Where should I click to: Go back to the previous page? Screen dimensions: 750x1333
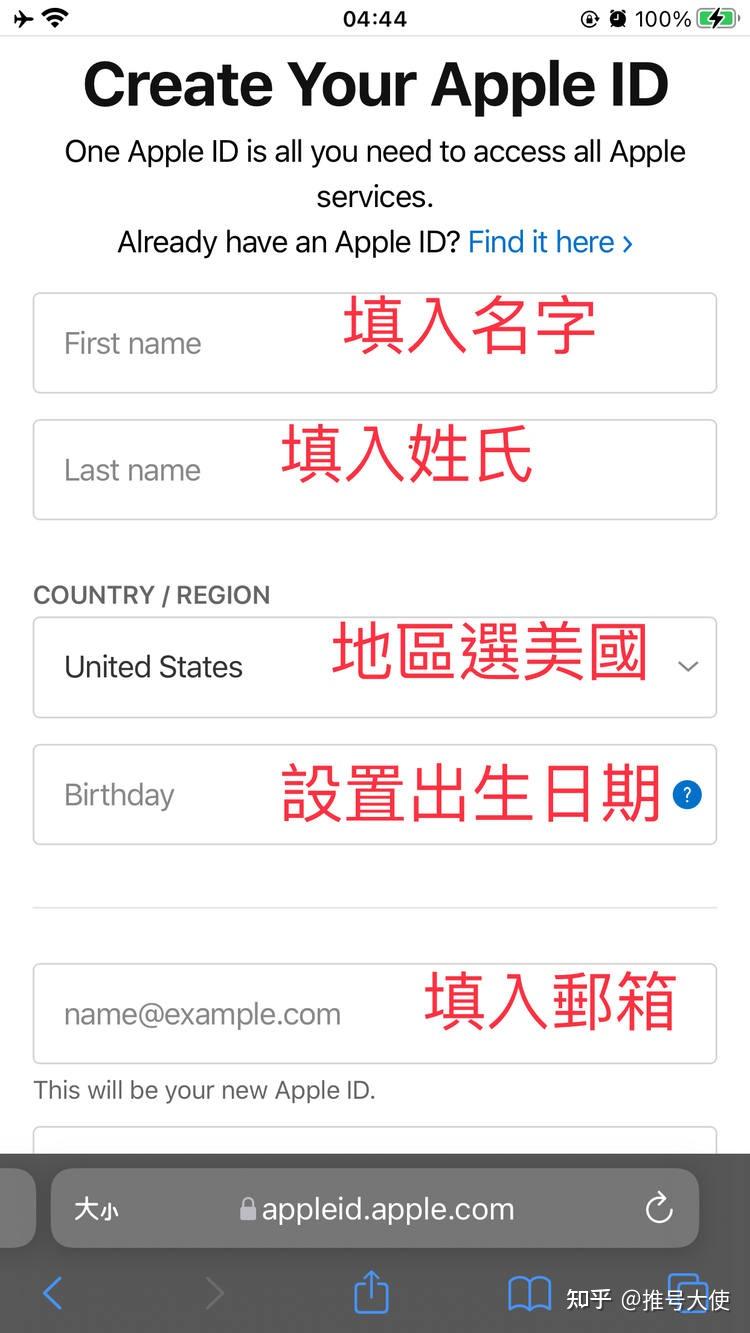coord(53,1293)
